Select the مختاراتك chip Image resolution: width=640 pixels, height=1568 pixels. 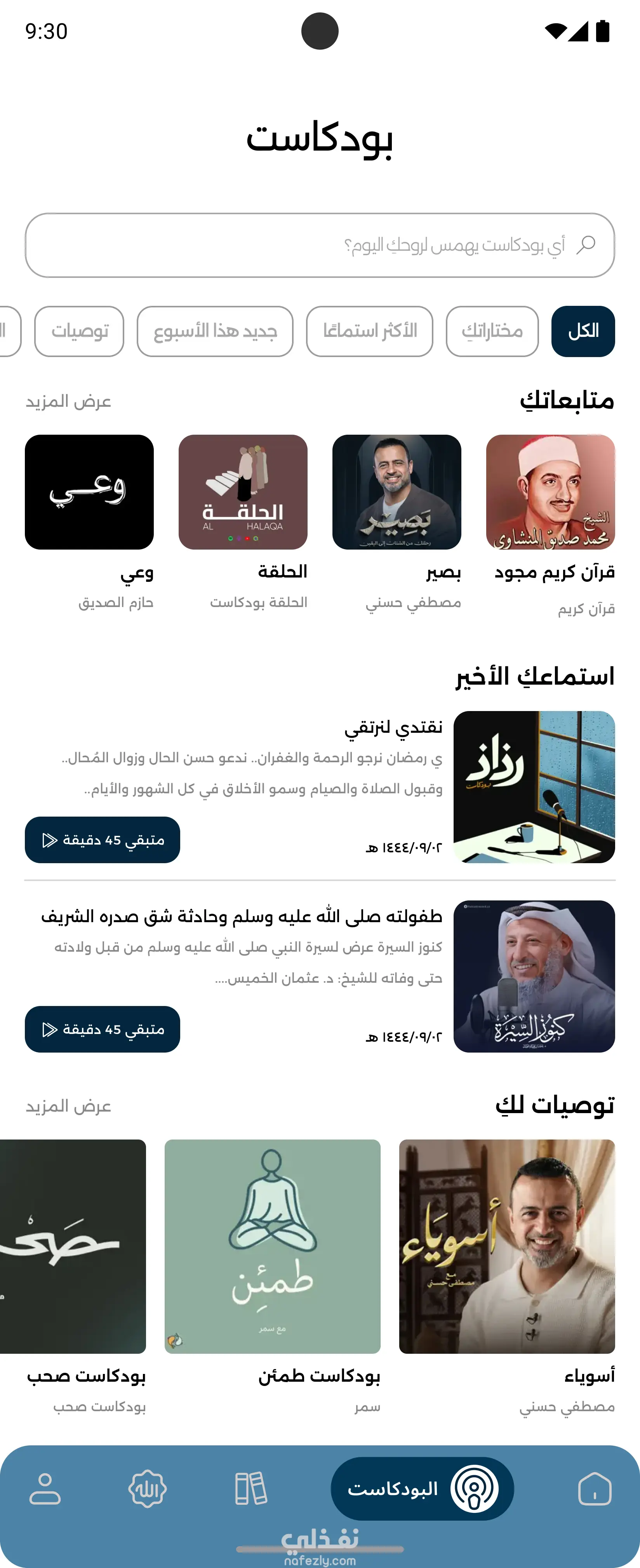click(492, 331)
